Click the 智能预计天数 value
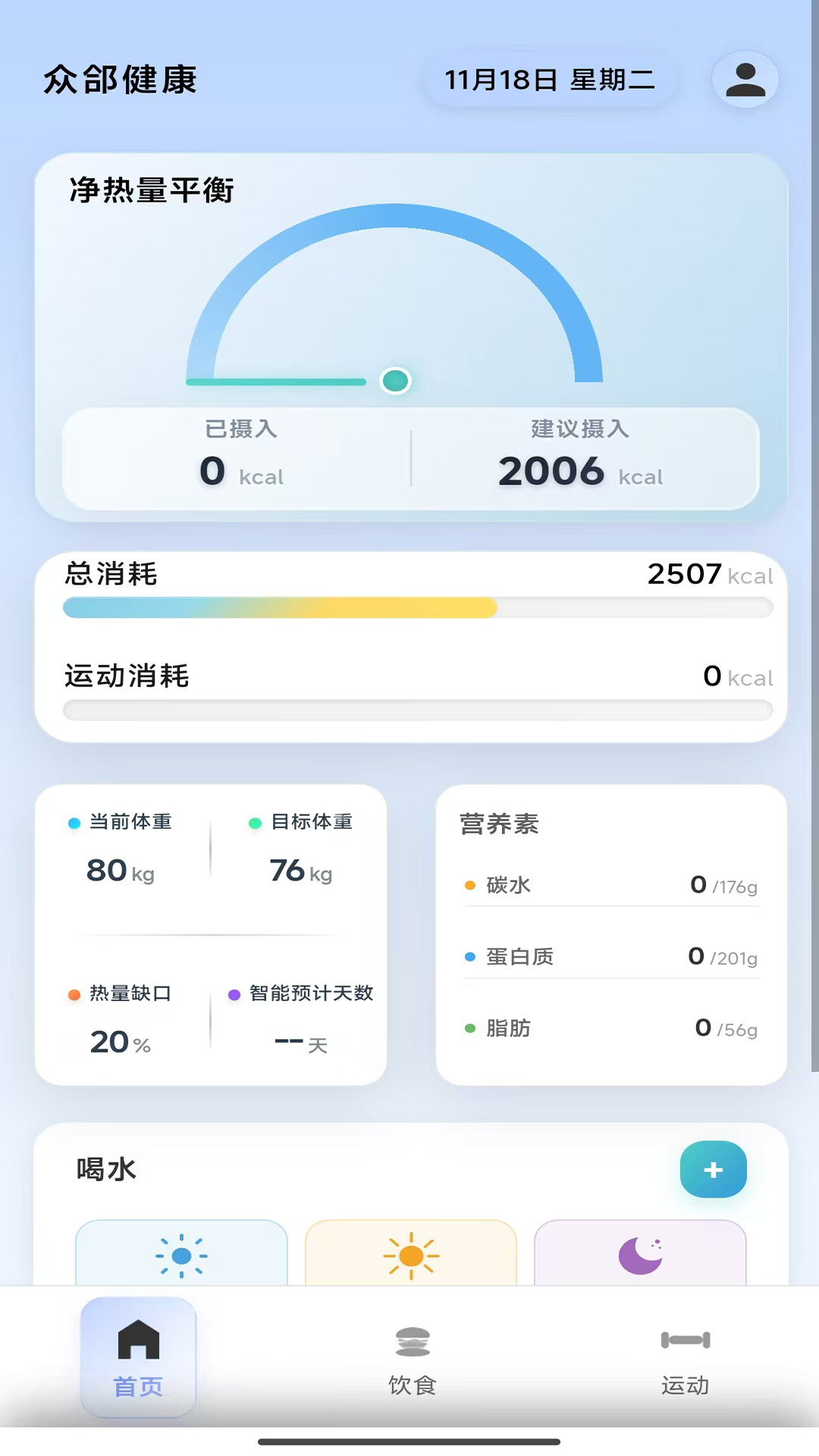 click(300, 1041)
